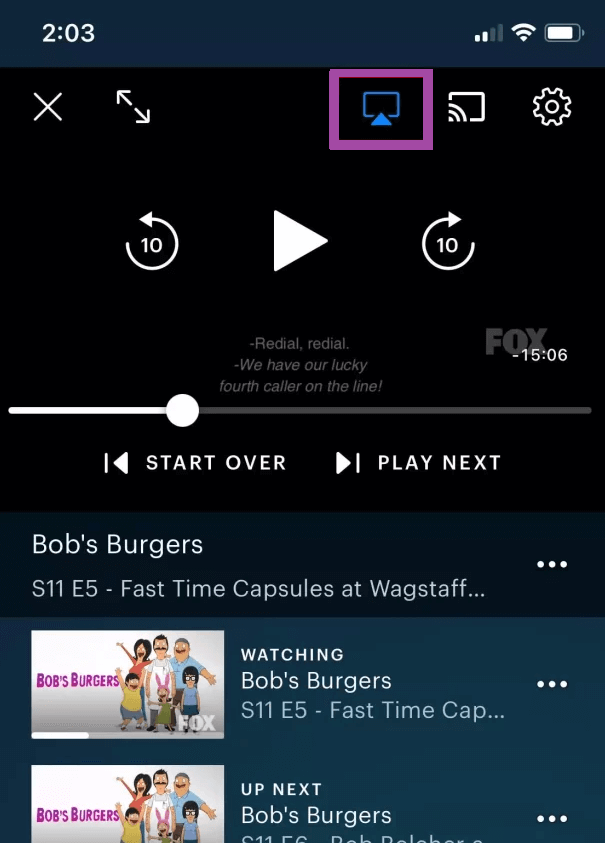This screenshot has height=843, width=605.
Task: Cast video with the Chromecast icon
Action: [466, 107]
